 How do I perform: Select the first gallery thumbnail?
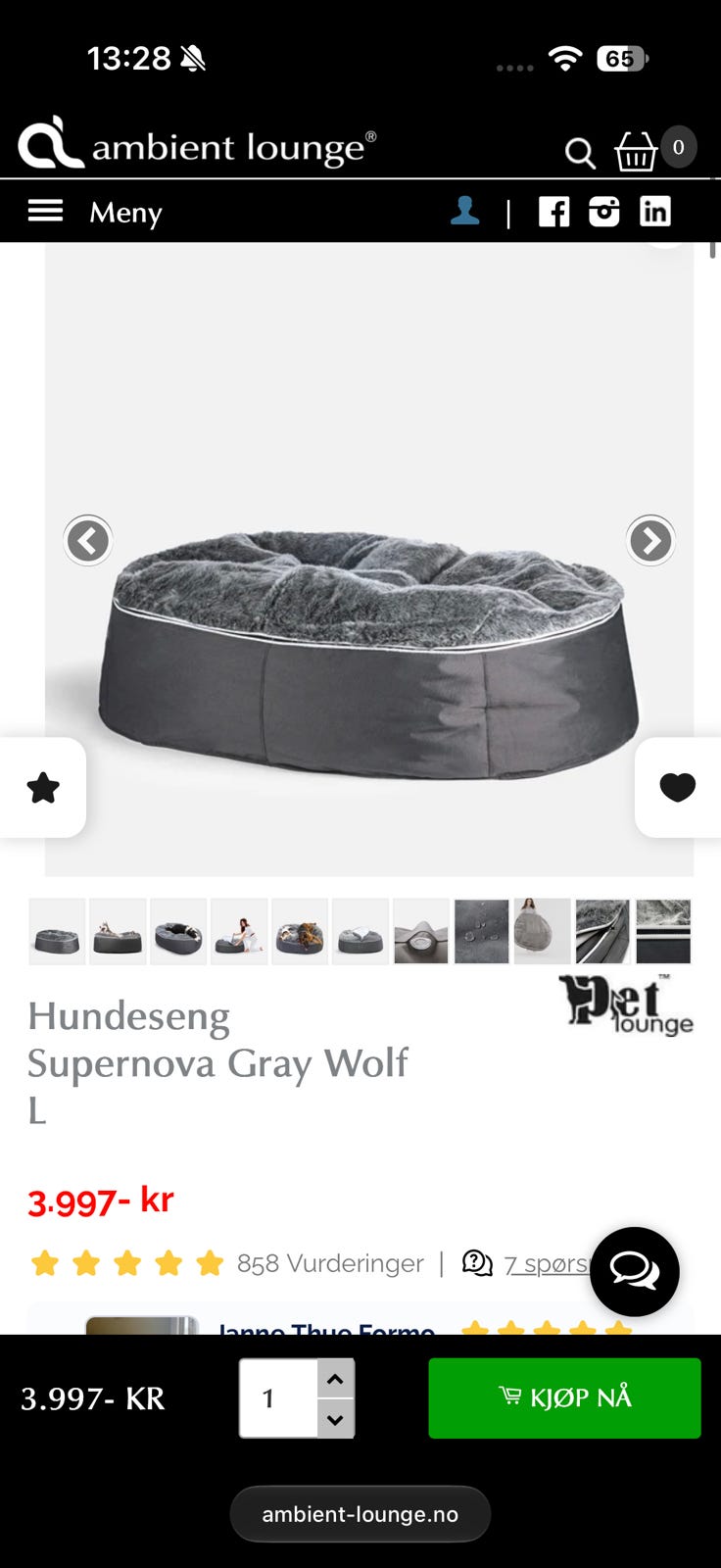57,931
